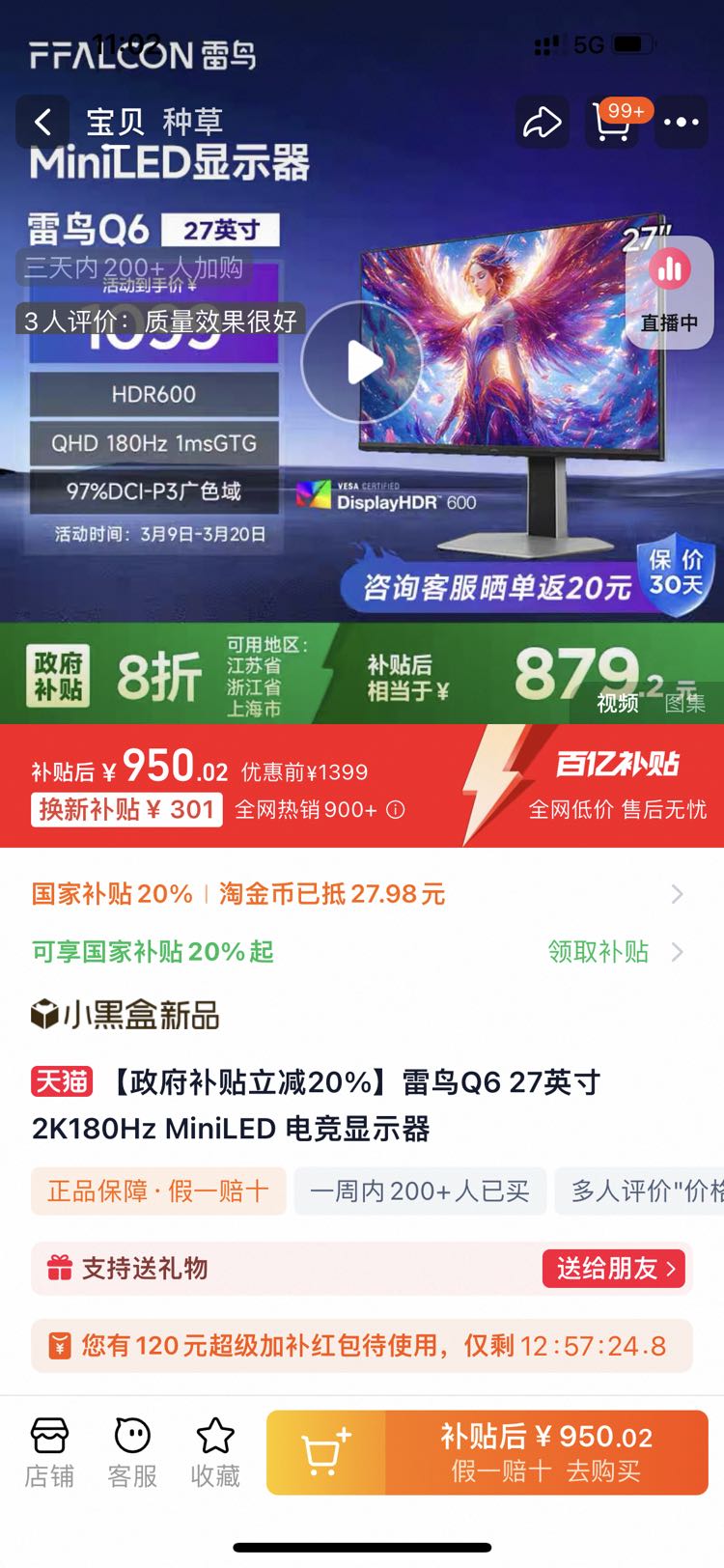Share this product
This screenshot has width=724, height=1568.
[542, 122]
